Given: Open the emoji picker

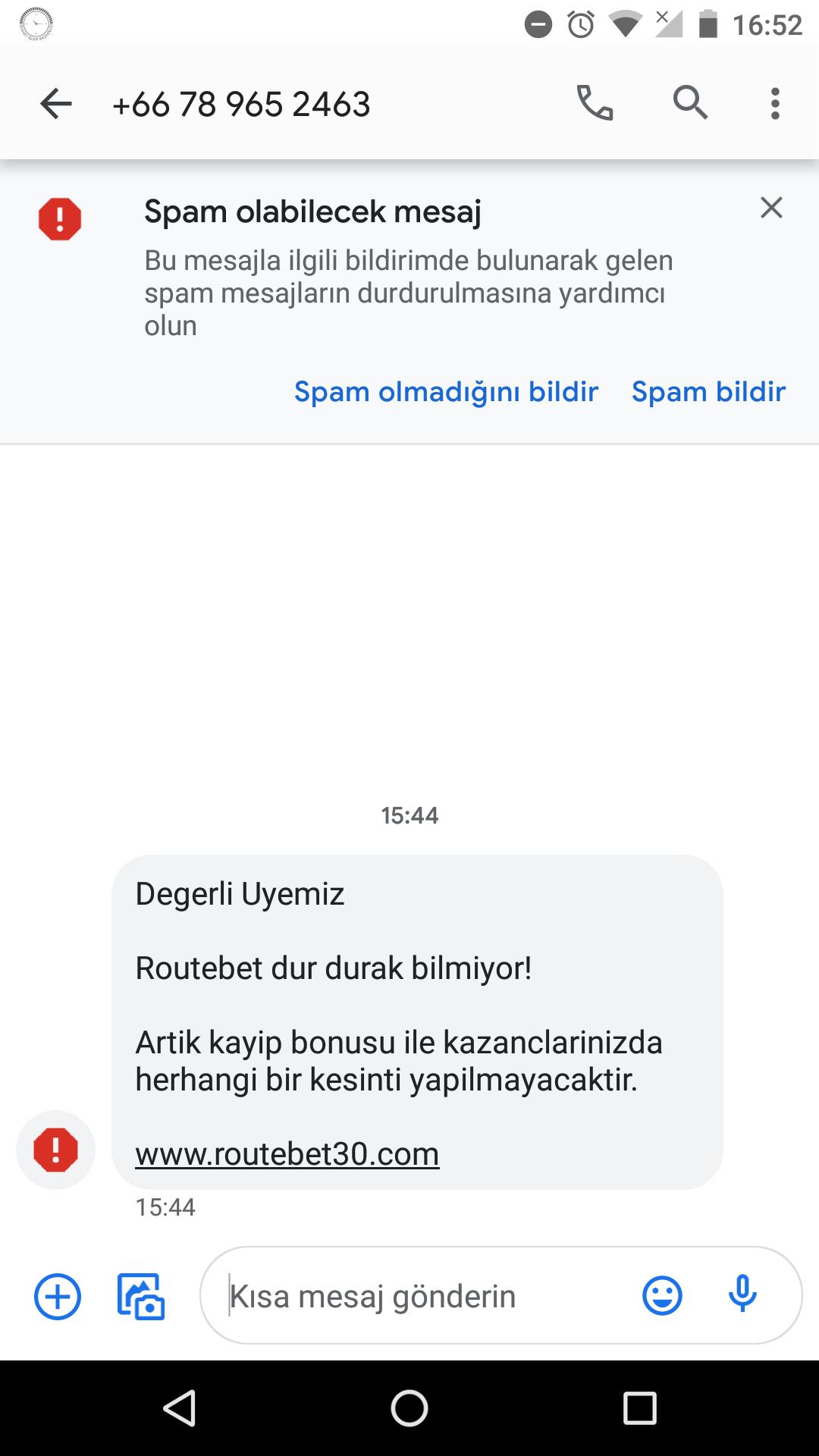Looking at the screenshot, I should click(x=662, y=1296).
